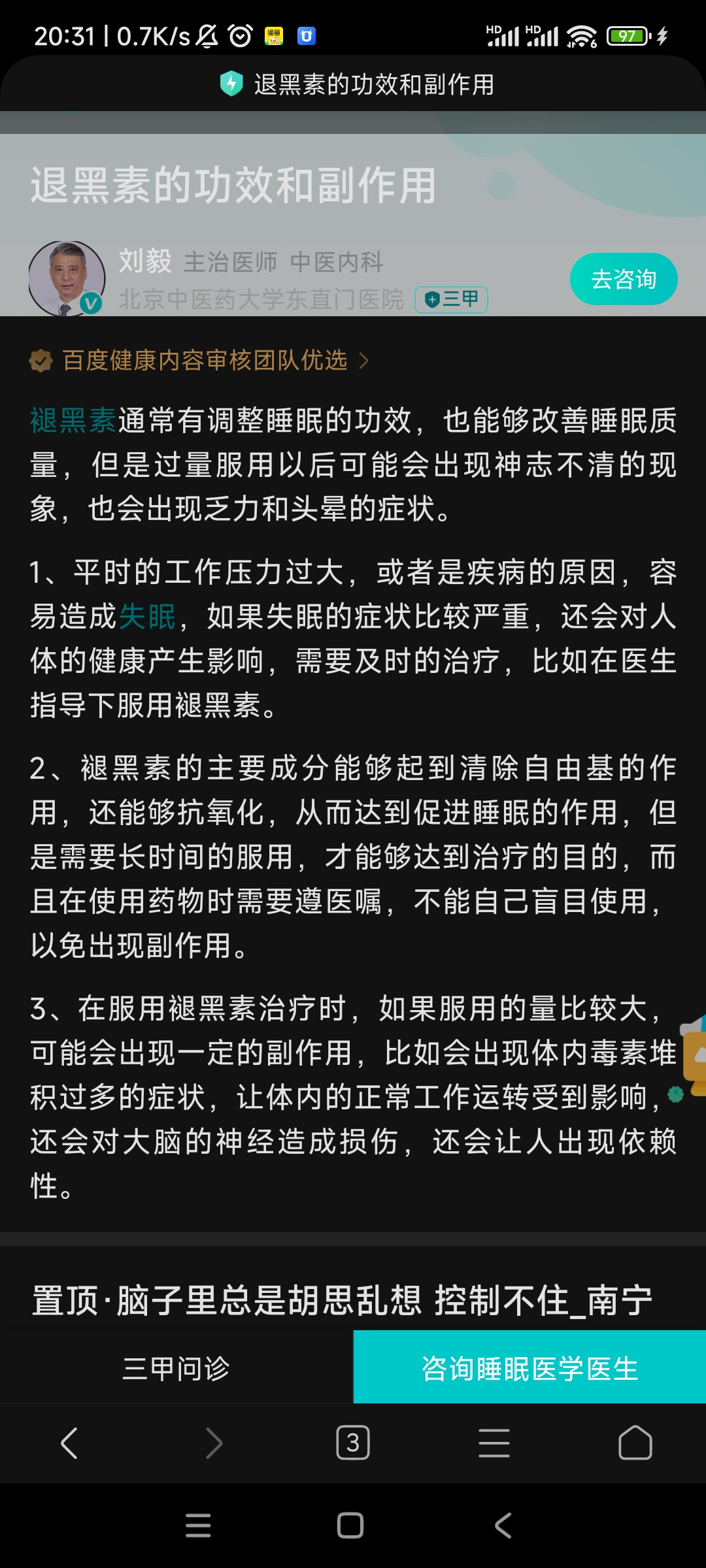Screen dimensions: 706x1568
Task: Tap the system back button
Action: tap(502, 1526)
